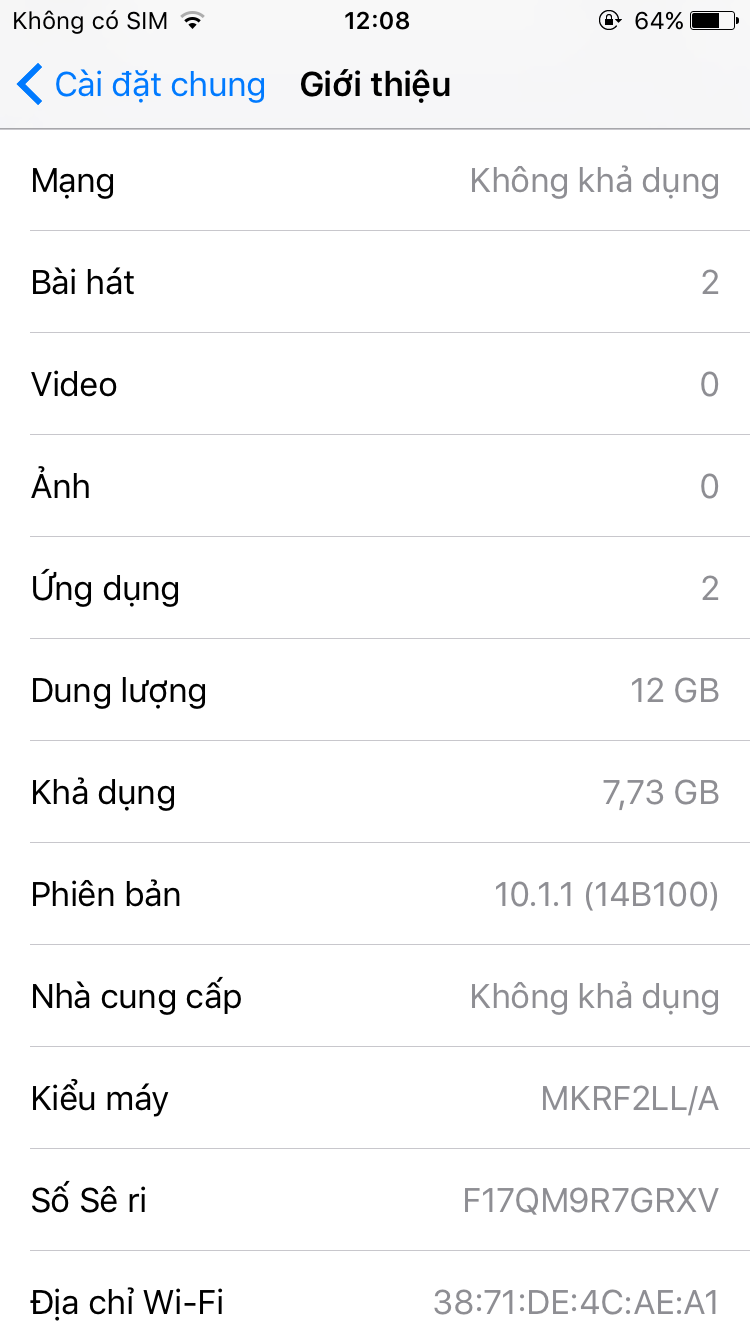Tap the orientation lock icon near battery
Image resolution: width=750 pixels, height=1334 pixels.
tap(609, 19)
